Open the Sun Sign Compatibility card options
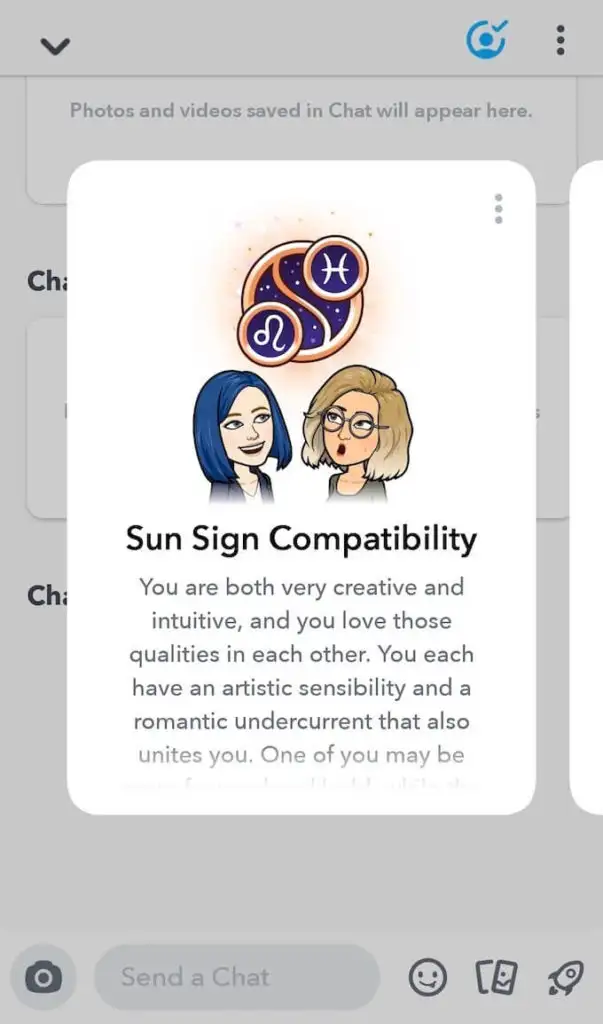This screenshot has height=1024, width=603. pyautogui.click(x=498, y=209)
